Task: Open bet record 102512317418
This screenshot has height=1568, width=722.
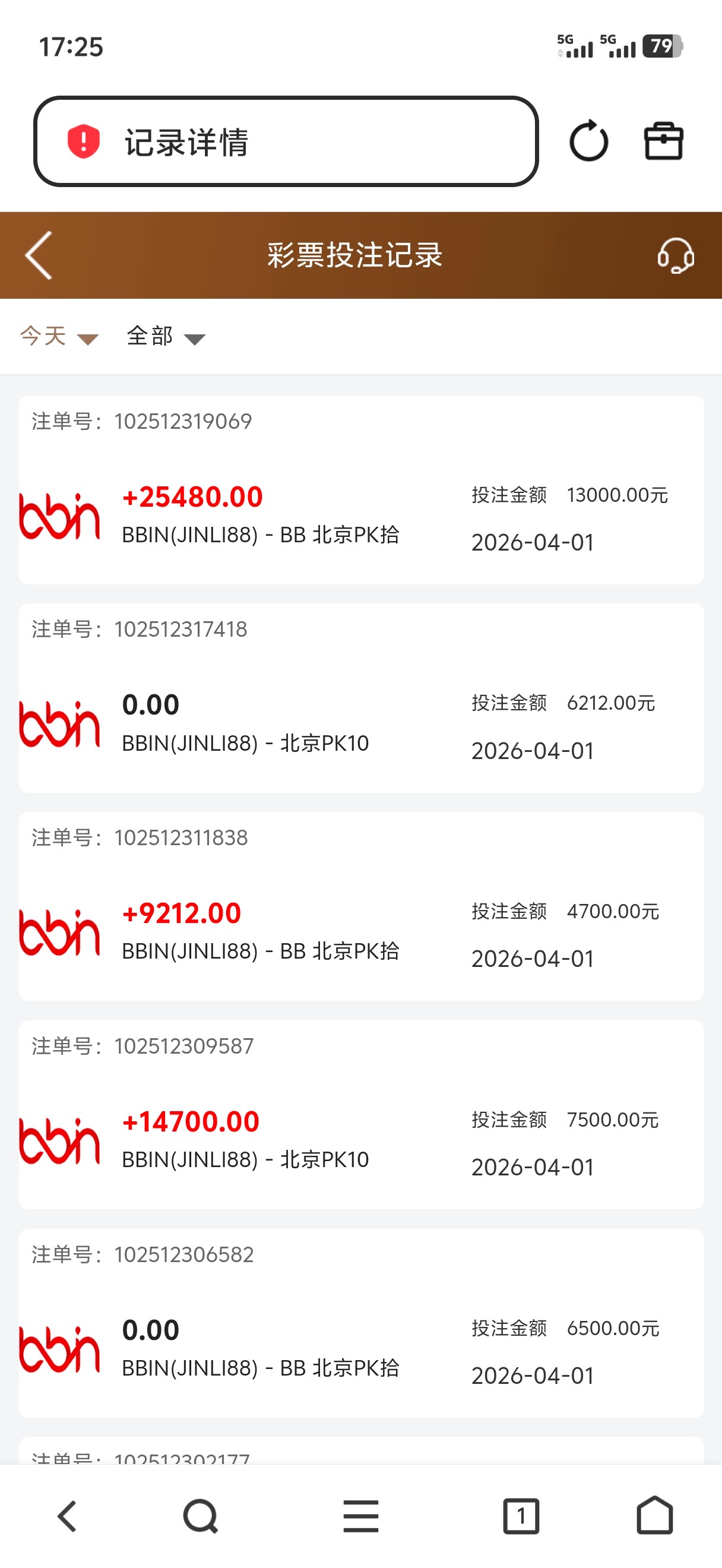Action: [360, 697]
